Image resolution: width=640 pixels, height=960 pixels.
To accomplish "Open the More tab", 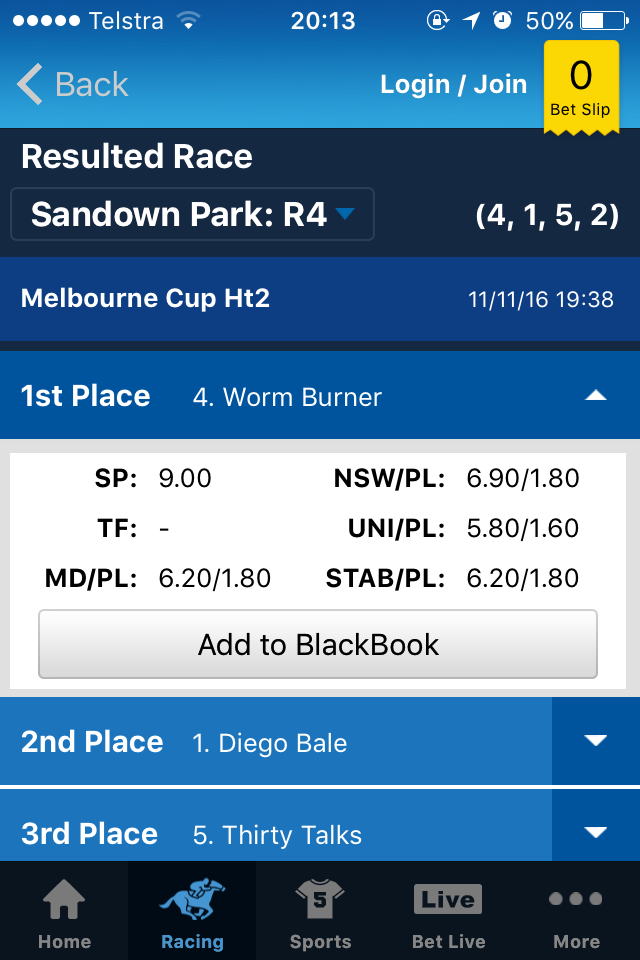I will (576, 914).
